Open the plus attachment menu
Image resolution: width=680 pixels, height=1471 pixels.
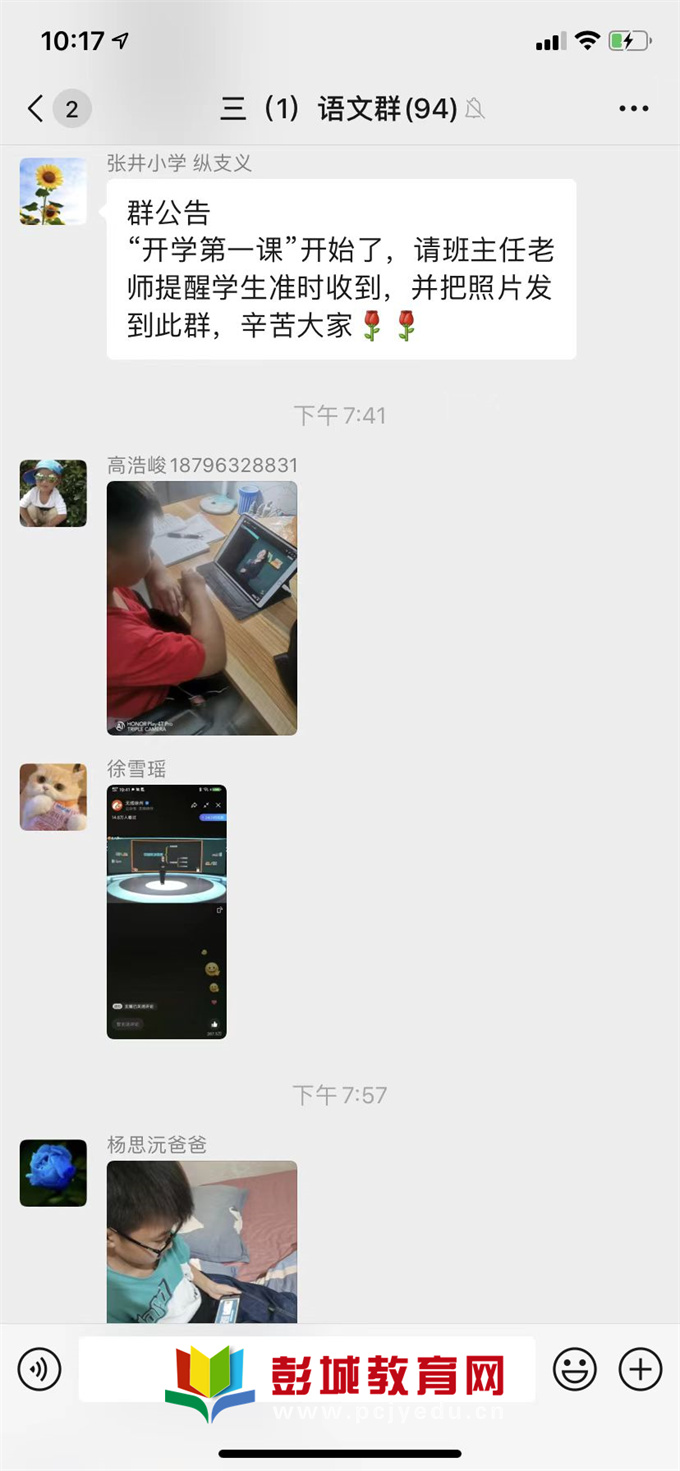pos(640,1368)
